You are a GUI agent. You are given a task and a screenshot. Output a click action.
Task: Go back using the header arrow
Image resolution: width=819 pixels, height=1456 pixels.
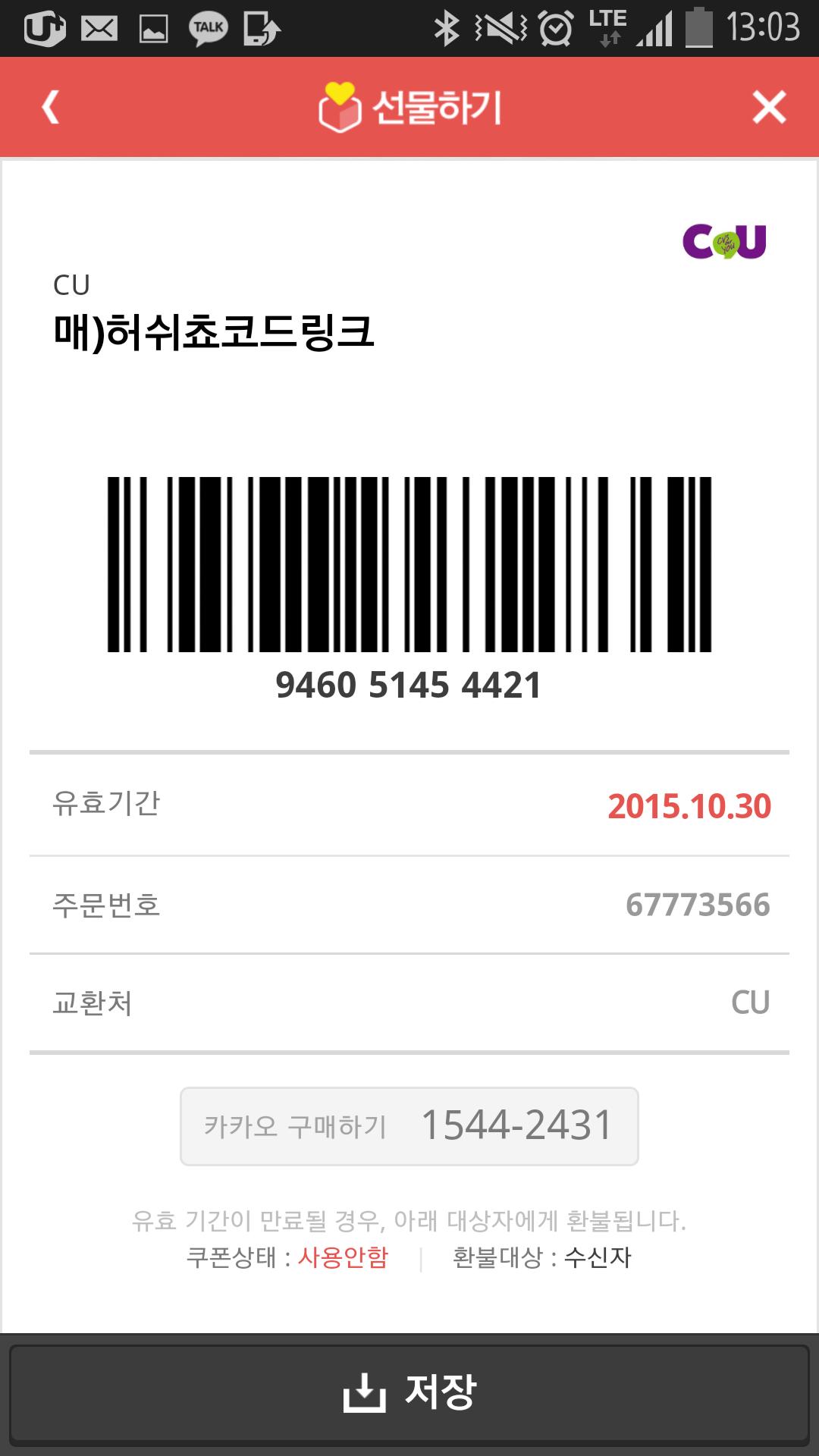click(51, 107)
